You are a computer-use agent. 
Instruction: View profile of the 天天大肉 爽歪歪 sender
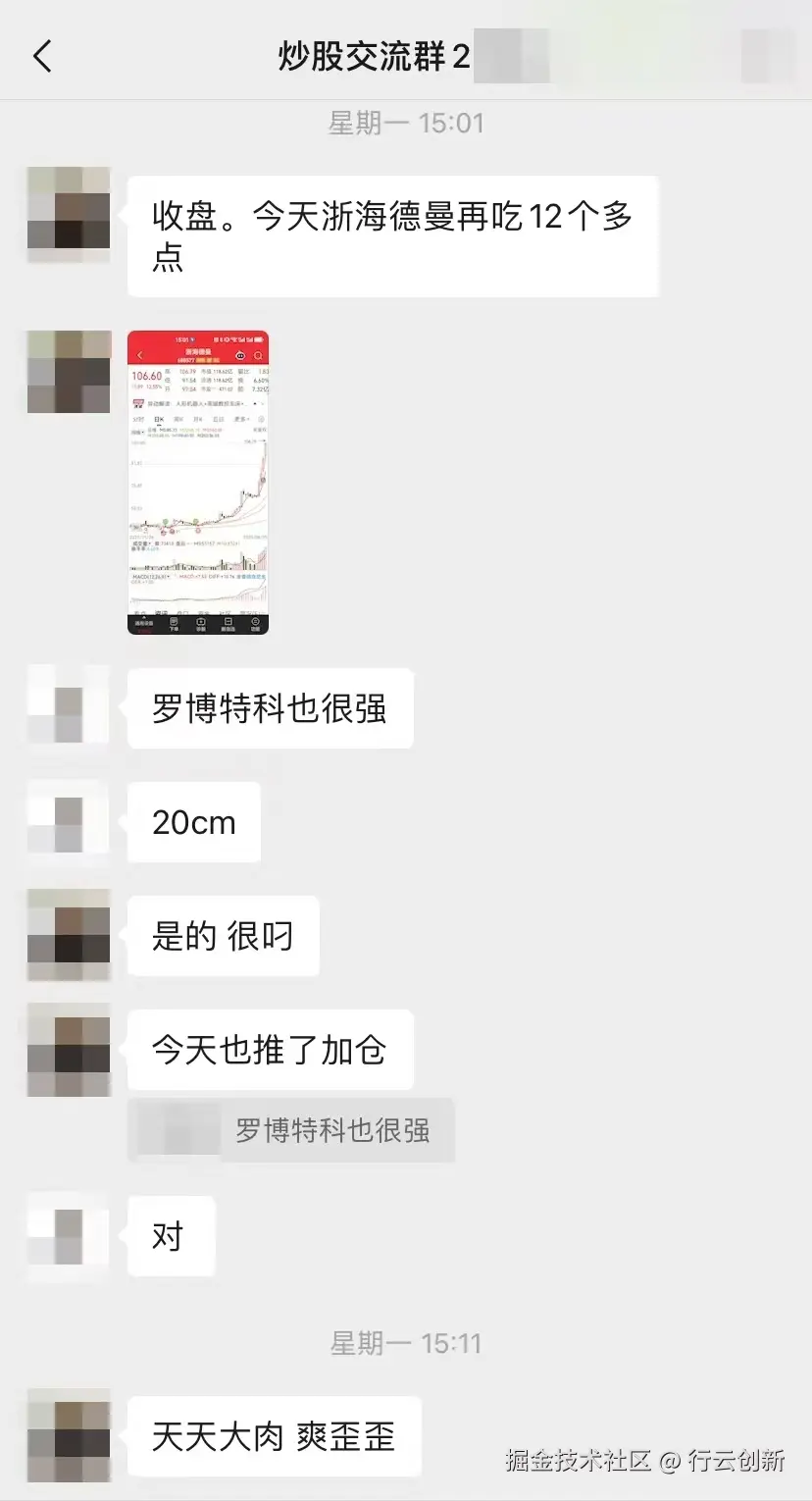(x=68, y=1435)
